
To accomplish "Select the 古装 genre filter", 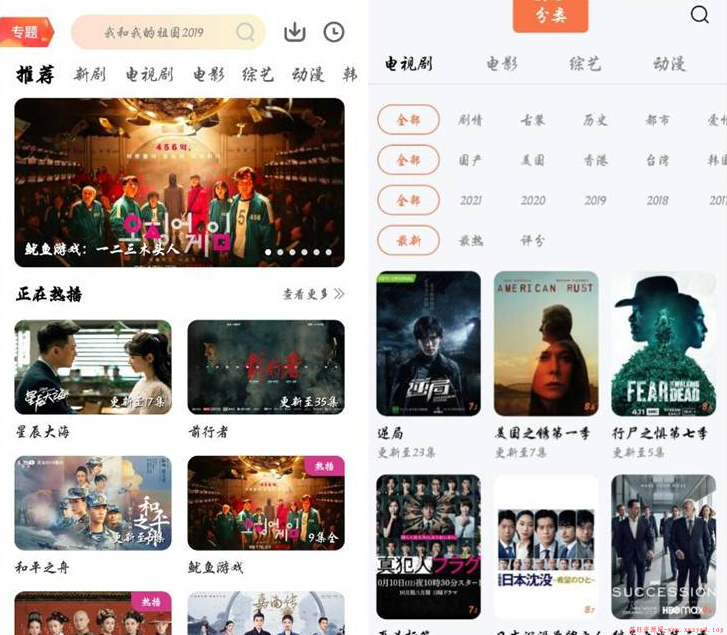I will pyautogui.click(x=533, y=120).
